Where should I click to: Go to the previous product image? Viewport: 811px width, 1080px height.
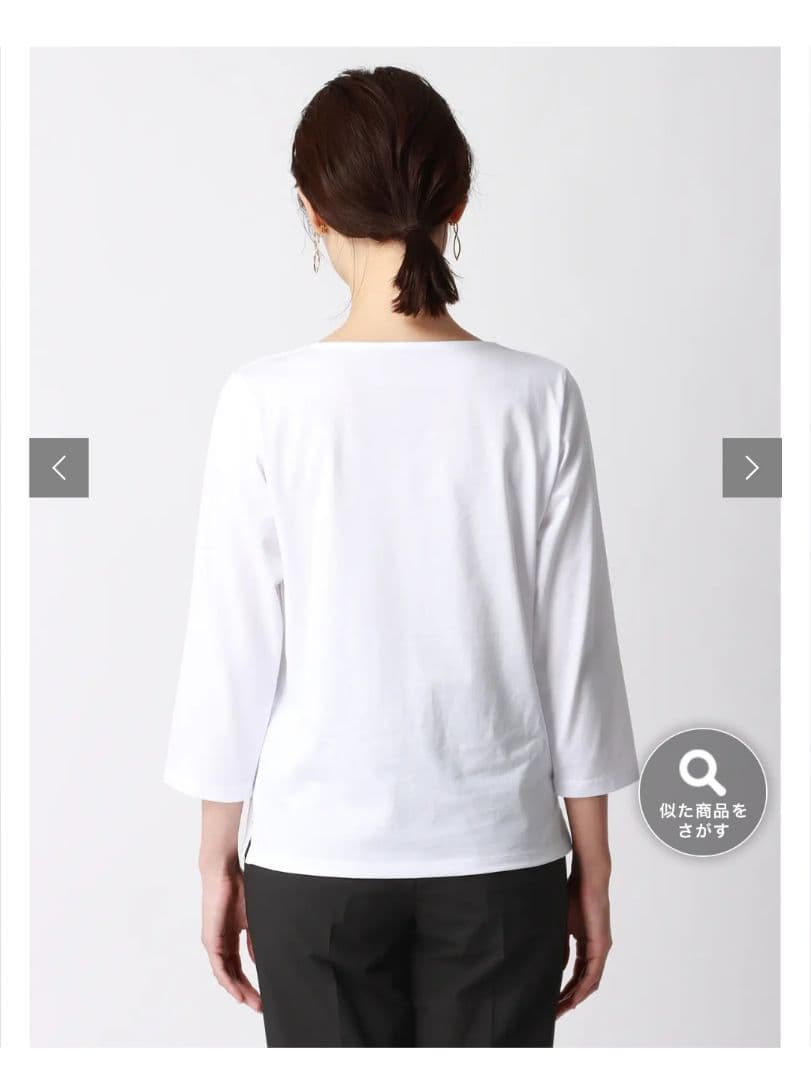click(x=59, y=467)
